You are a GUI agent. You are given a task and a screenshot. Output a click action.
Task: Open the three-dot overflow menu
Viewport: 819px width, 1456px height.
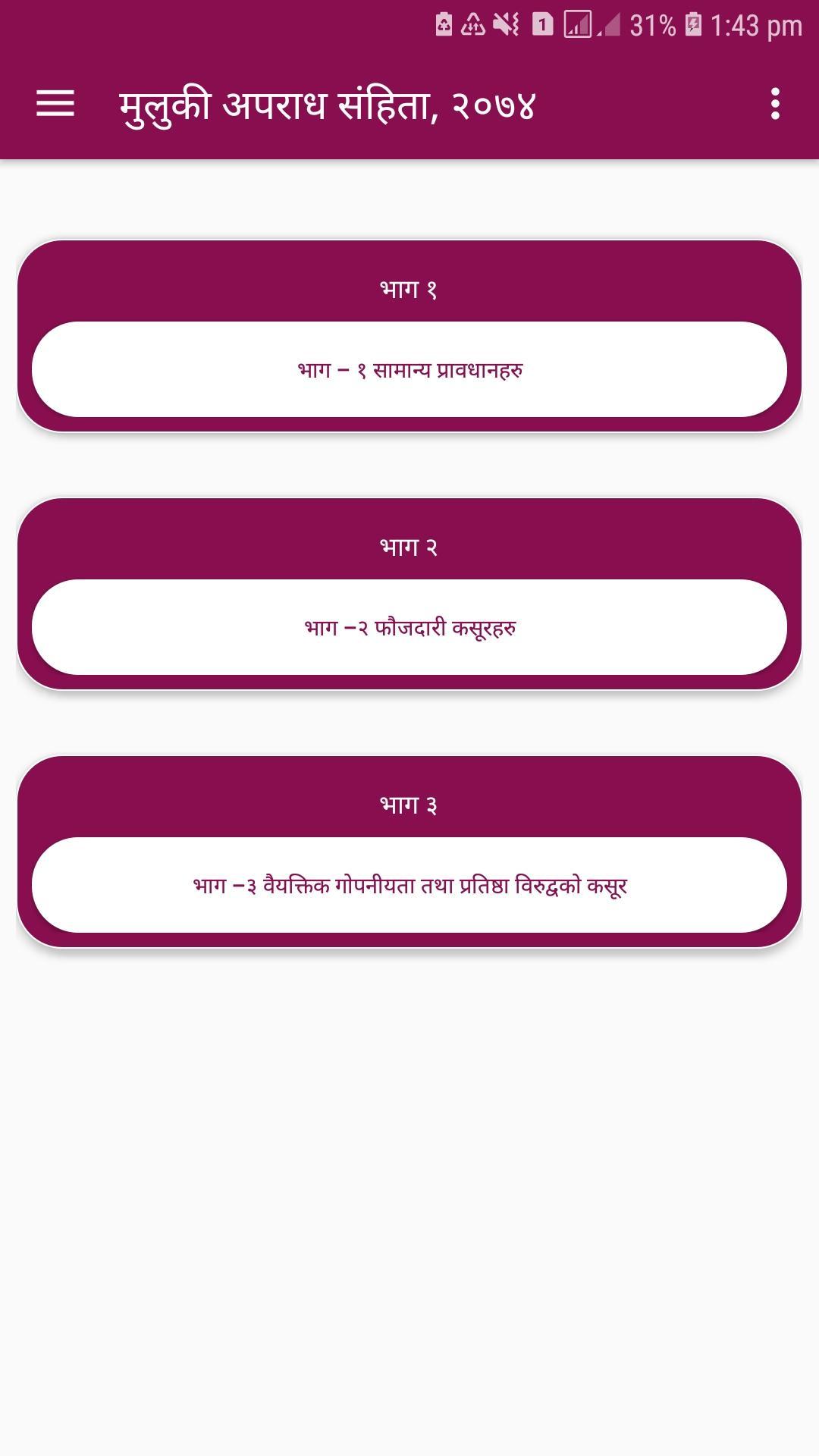(774, 104)
